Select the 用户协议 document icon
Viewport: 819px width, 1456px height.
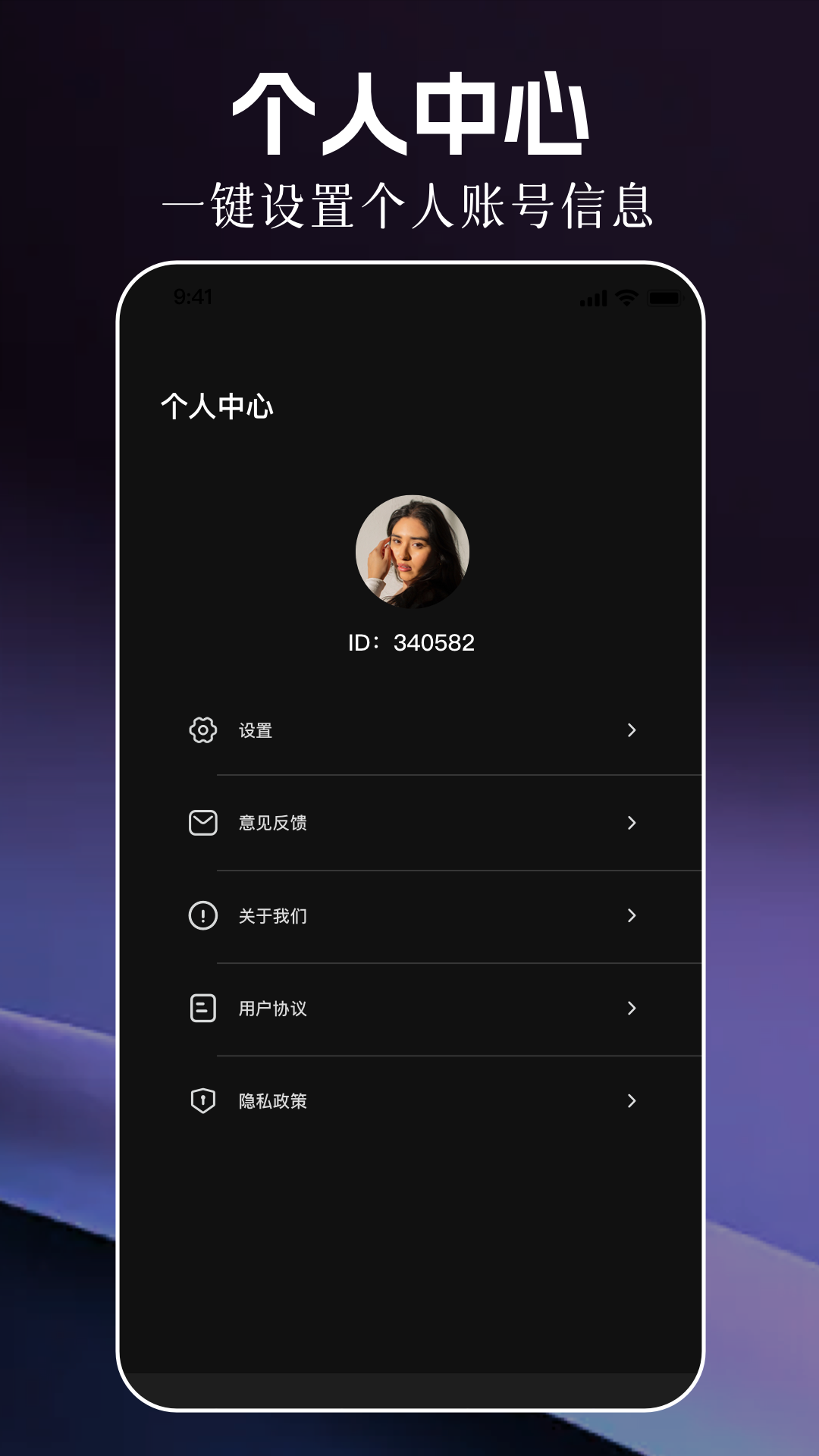(201, 1009)
